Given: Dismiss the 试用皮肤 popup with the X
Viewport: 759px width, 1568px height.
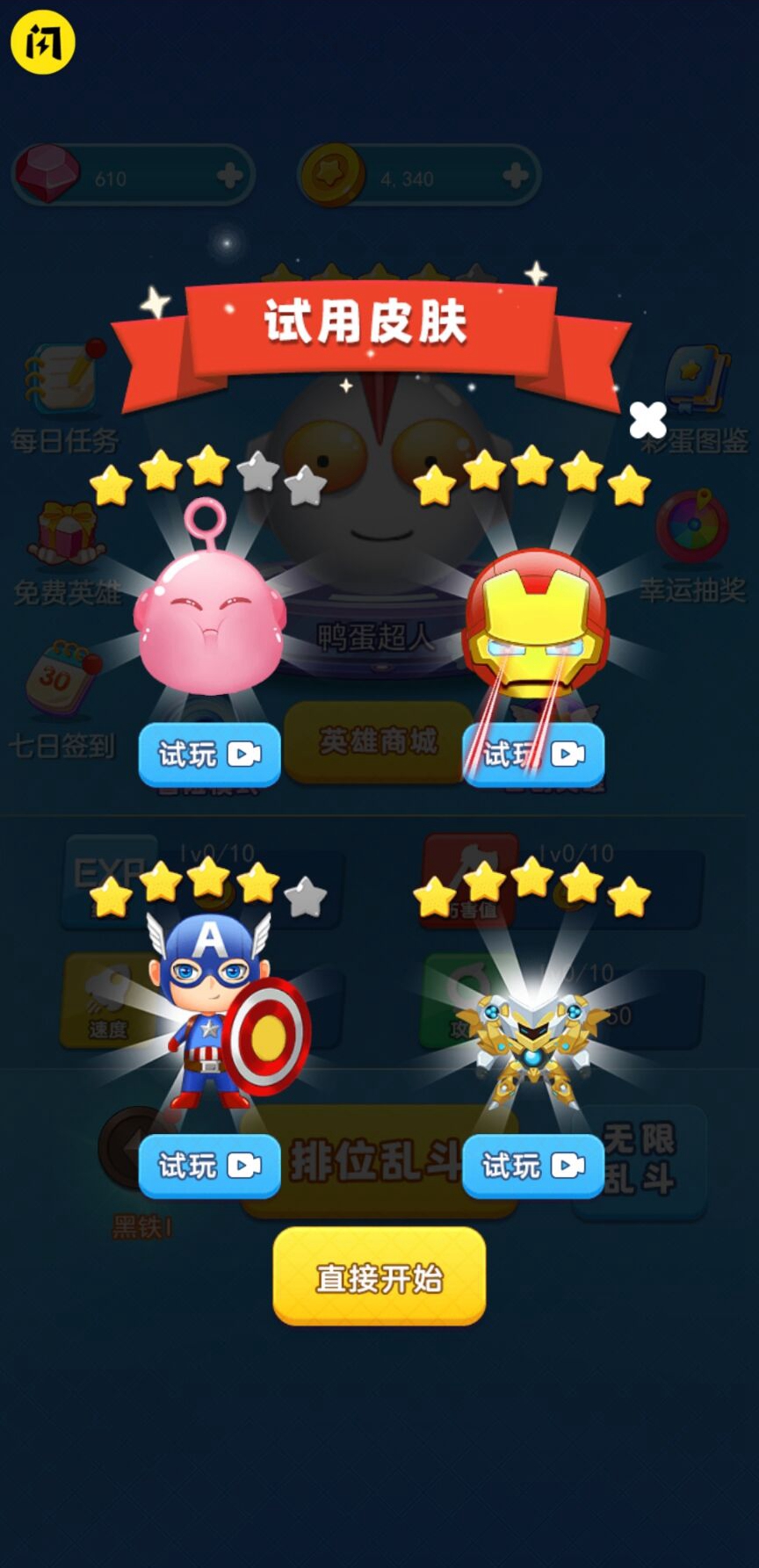Looking at the screenshot, I should pyautogui.click(x=648, y=419).
